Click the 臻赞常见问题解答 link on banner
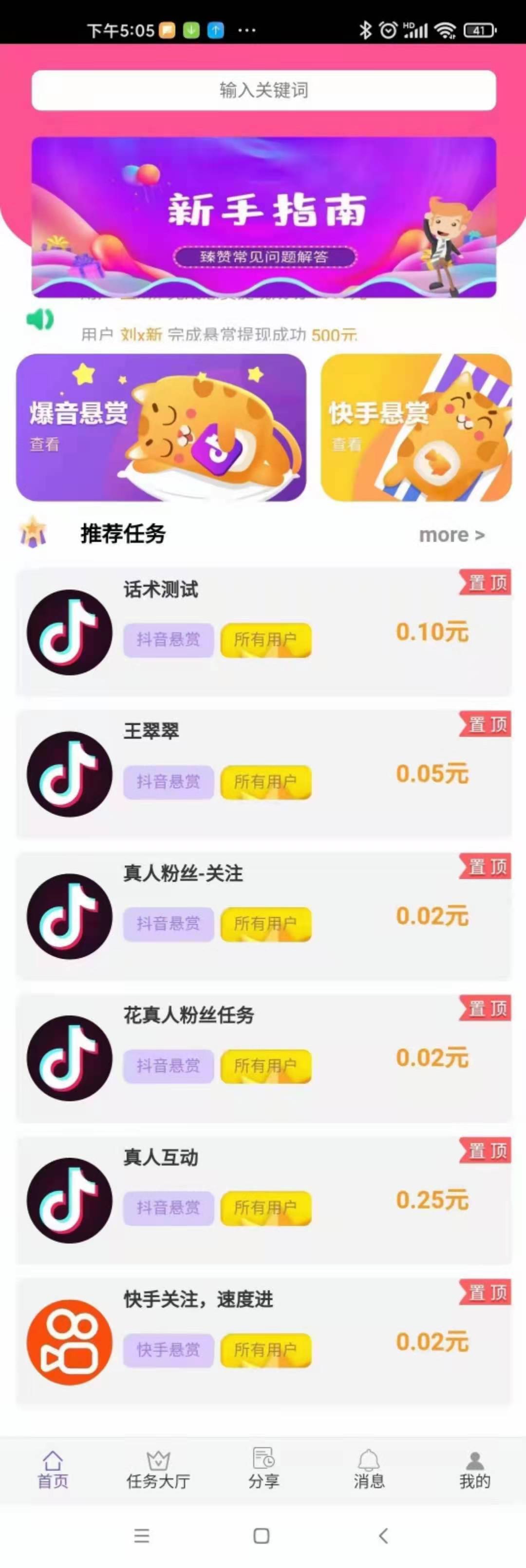 tap(263, 256)
